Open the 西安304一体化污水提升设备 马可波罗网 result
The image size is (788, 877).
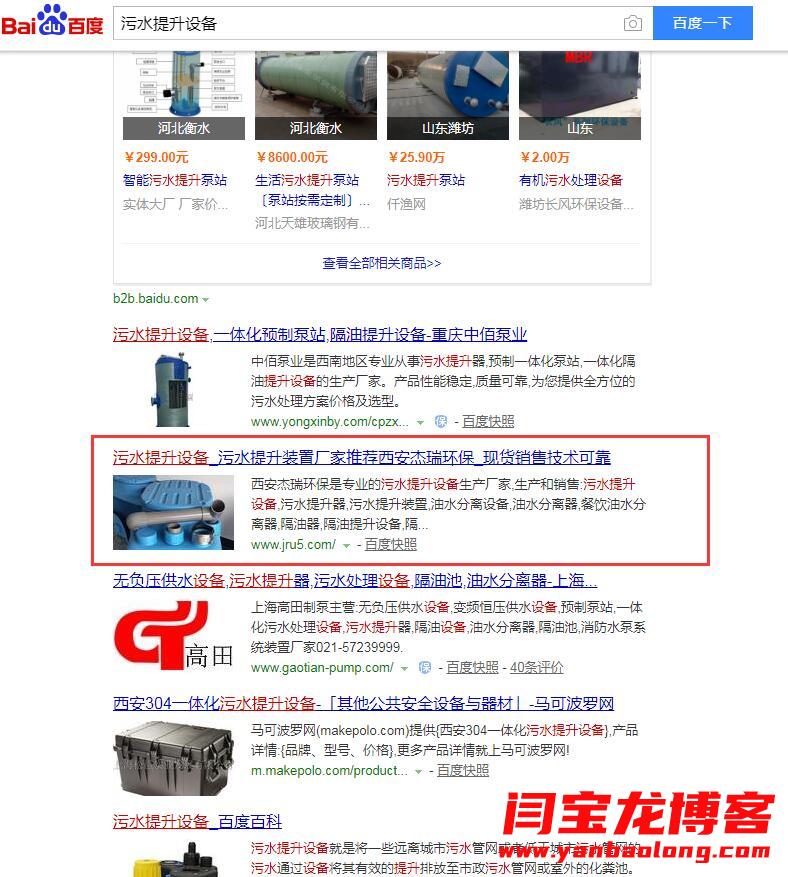363,704
